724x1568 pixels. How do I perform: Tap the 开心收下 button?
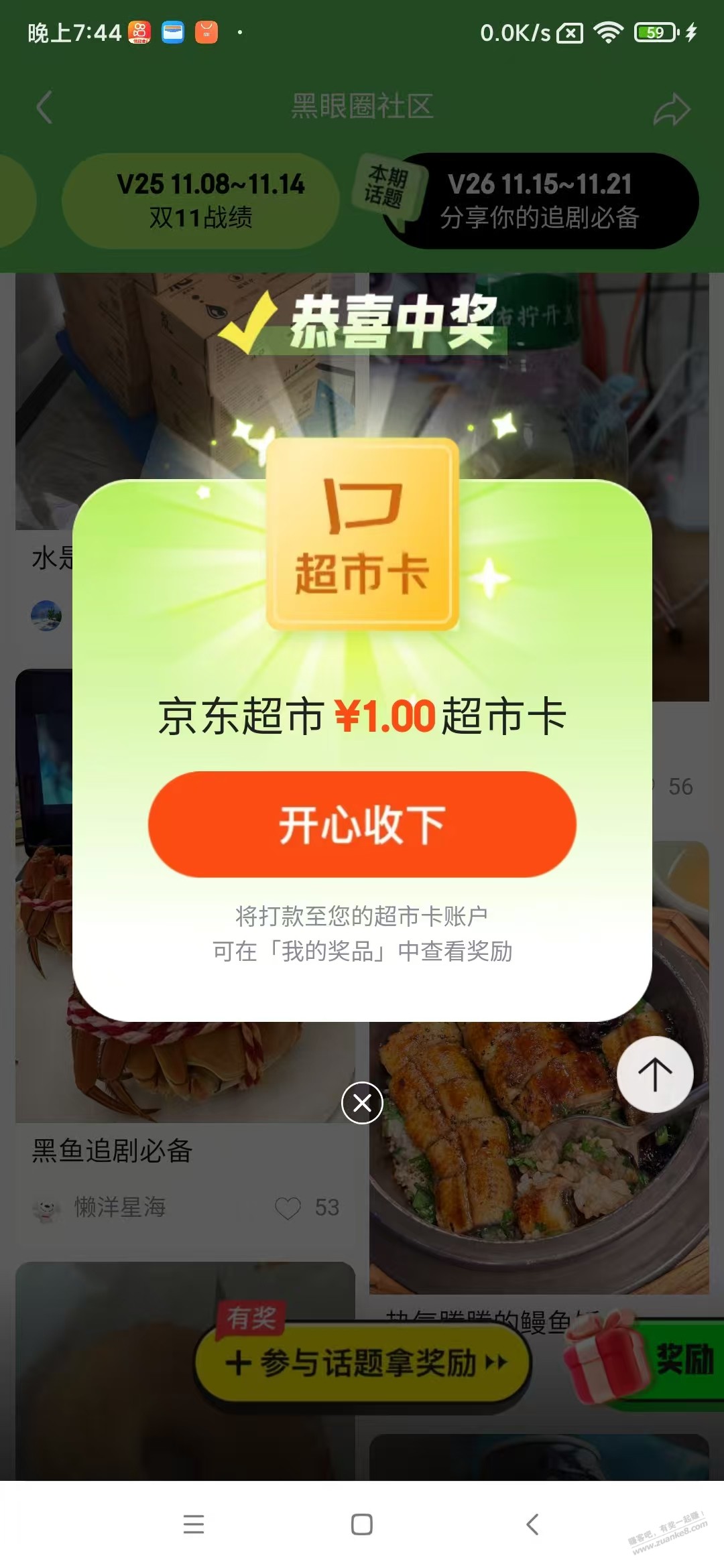click(x=362, y=824)
